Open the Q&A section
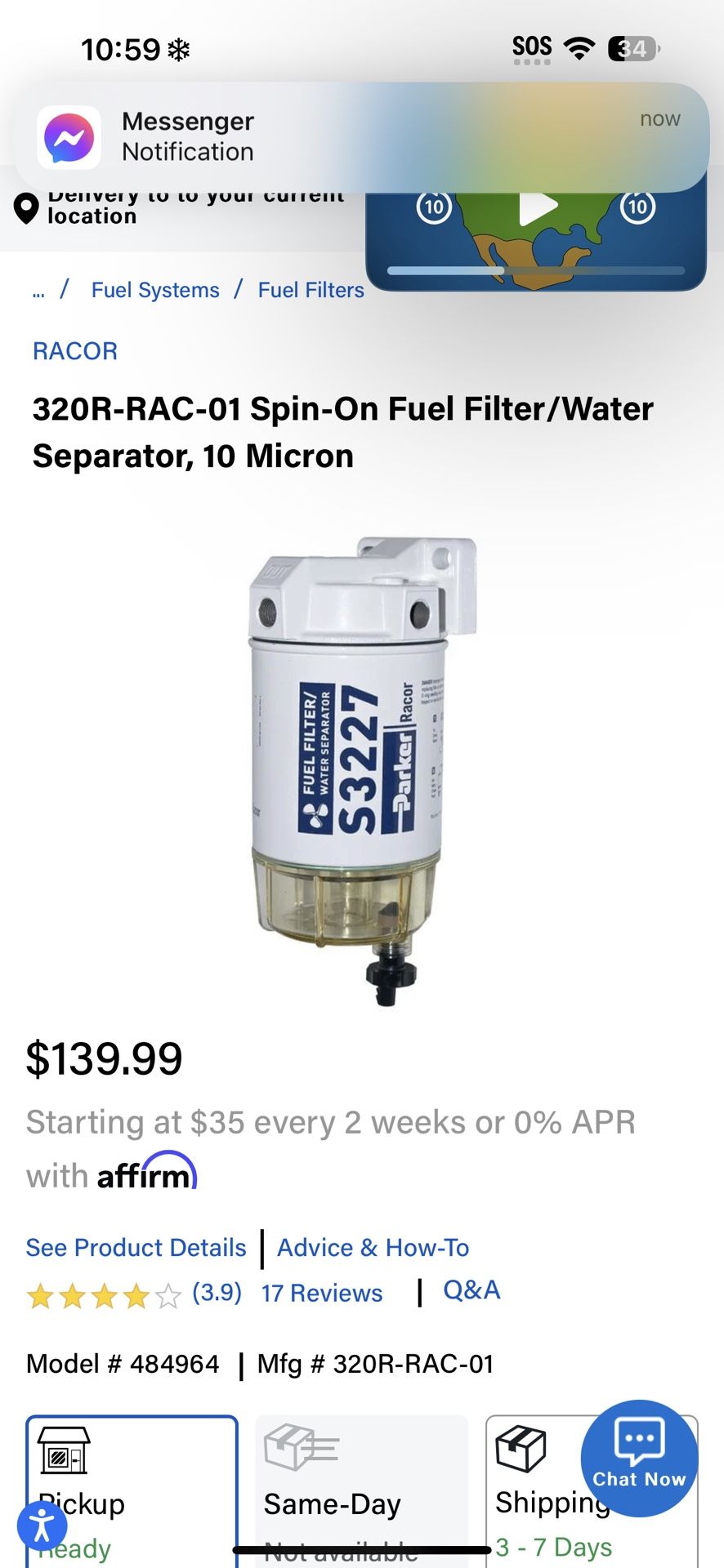This screenshot has width=724, height=1568. click(471, 1290)
